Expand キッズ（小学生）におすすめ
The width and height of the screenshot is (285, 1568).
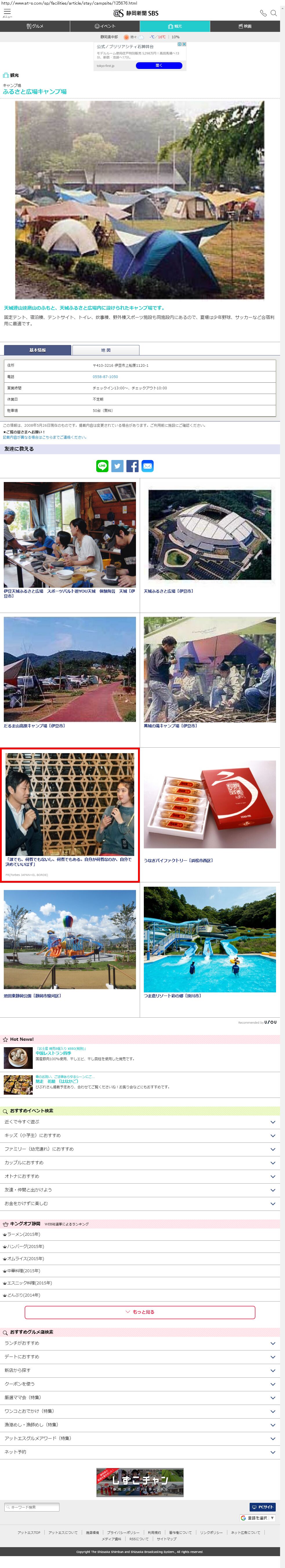[140, 1135]
